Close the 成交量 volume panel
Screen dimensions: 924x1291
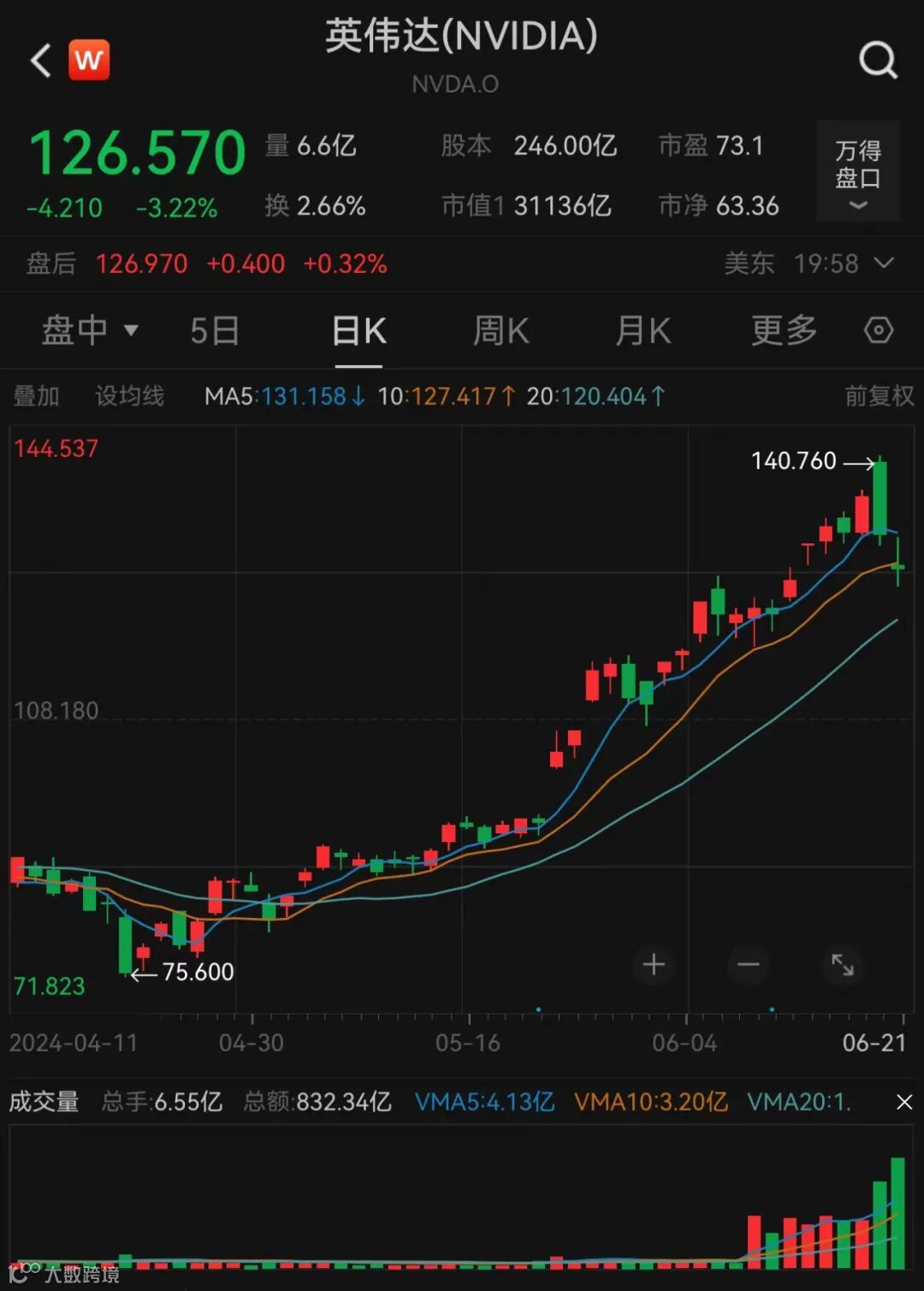point(903,1102)
